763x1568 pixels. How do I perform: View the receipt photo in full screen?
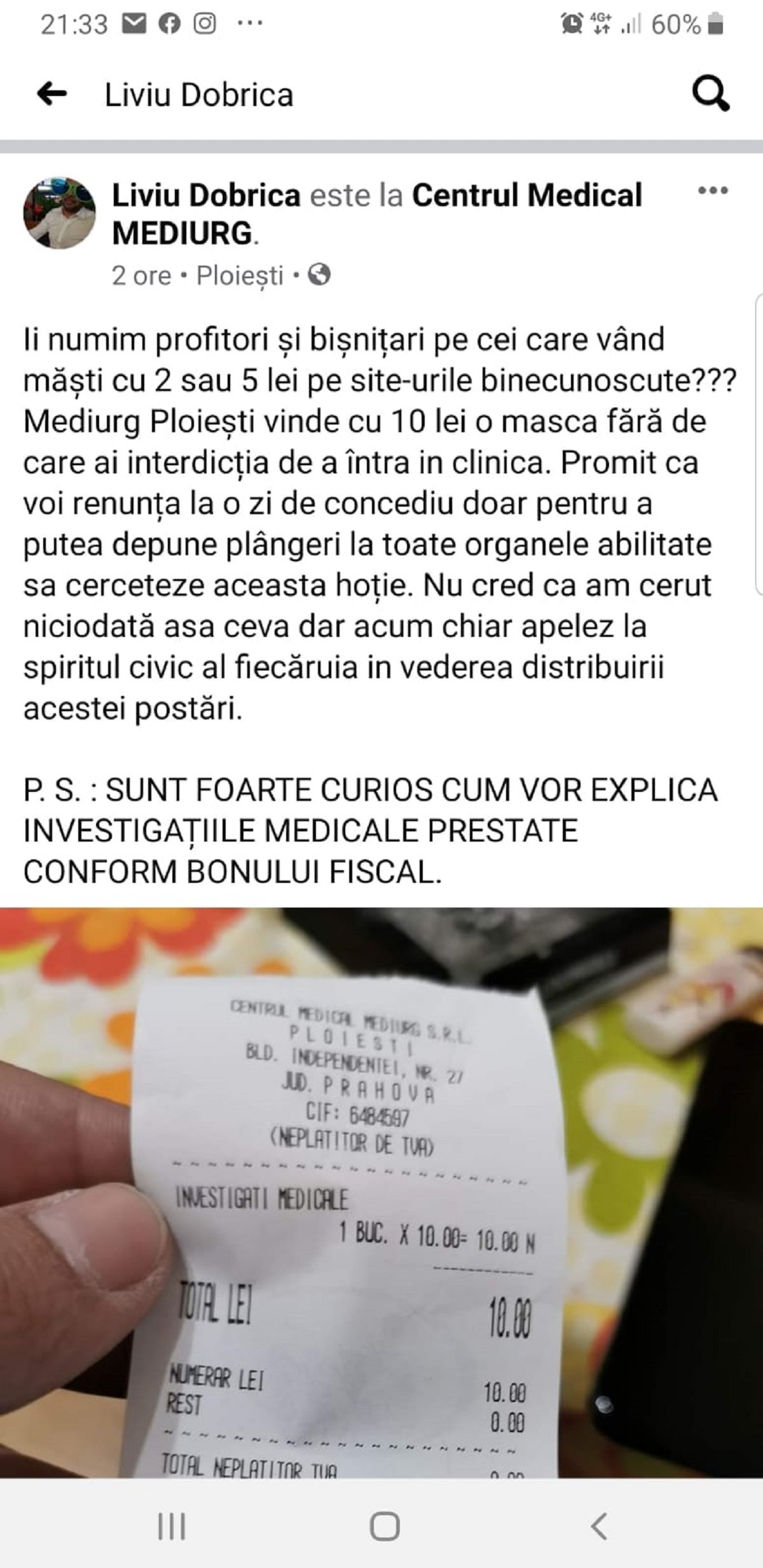point(381,1195)
